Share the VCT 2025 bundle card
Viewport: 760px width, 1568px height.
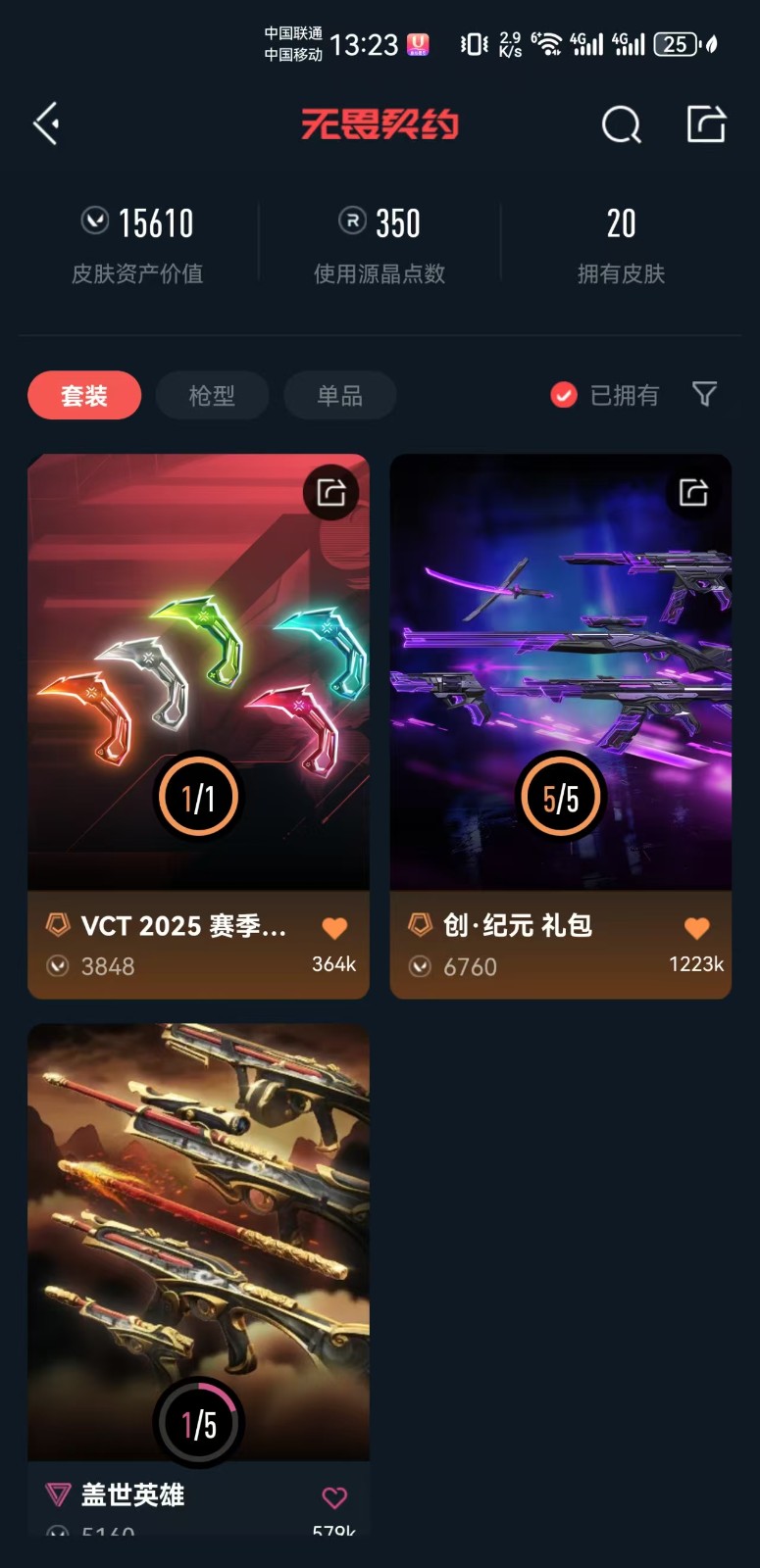pos(331,492)
